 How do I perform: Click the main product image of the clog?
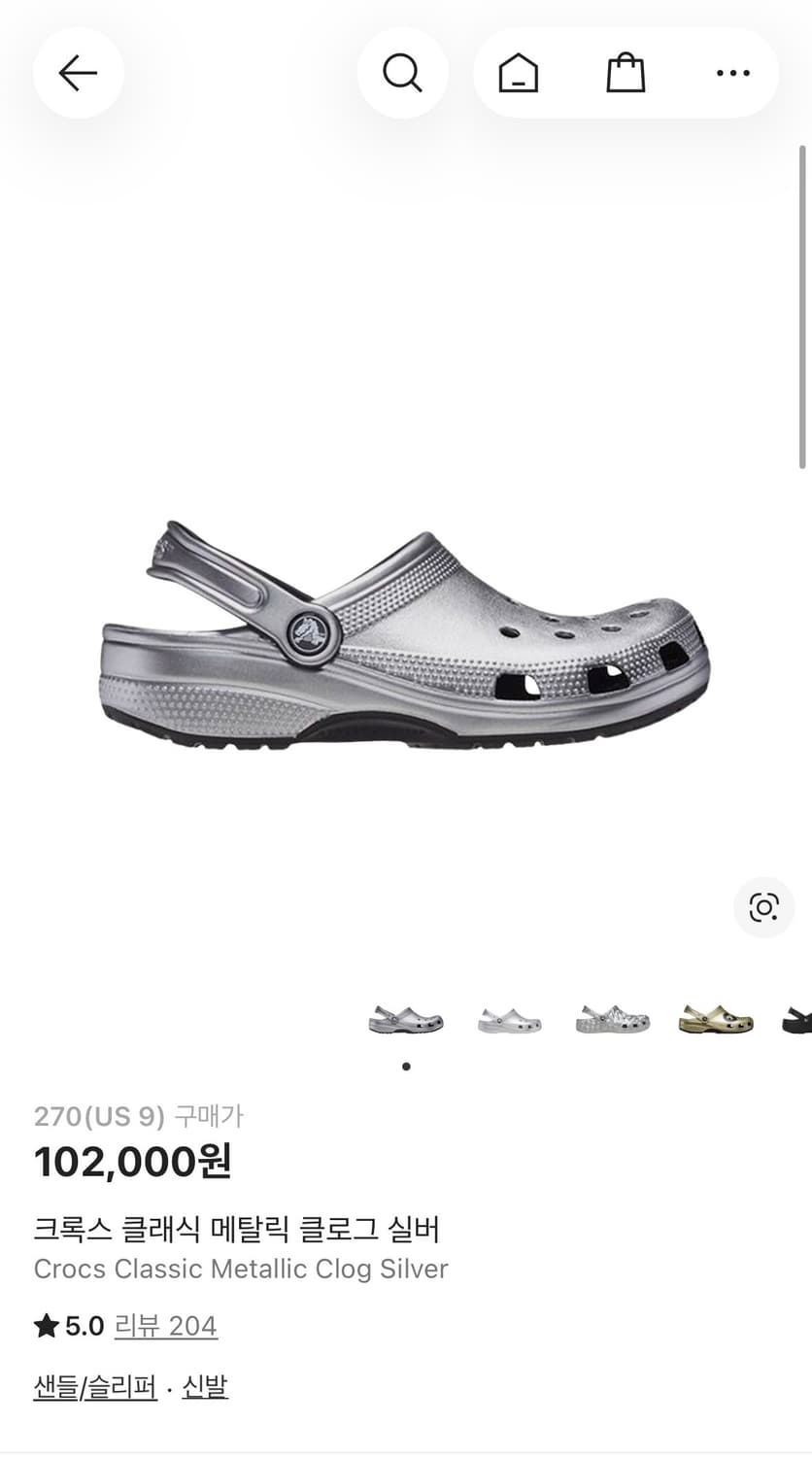point(405,631)
